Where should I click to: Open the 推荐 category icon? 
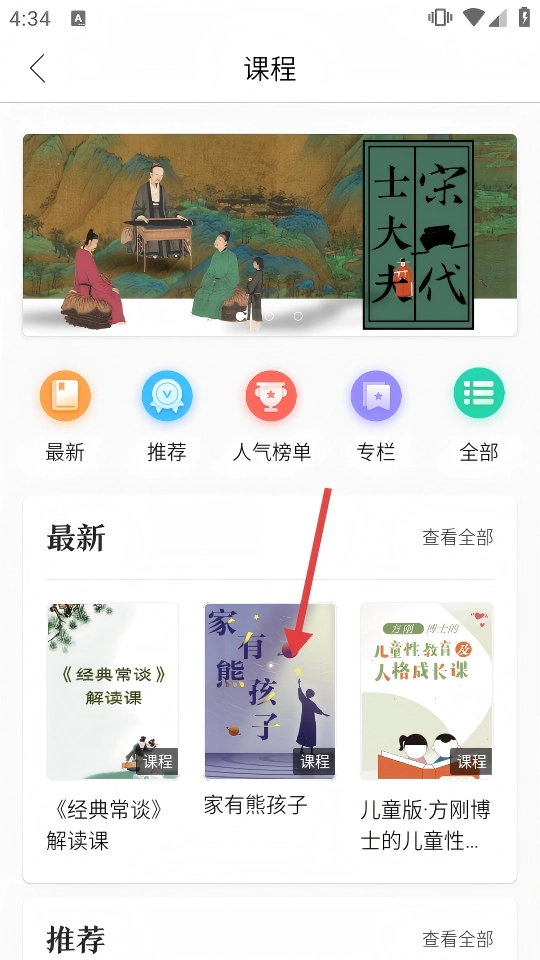pyautogui.click(x=167, y=396)
